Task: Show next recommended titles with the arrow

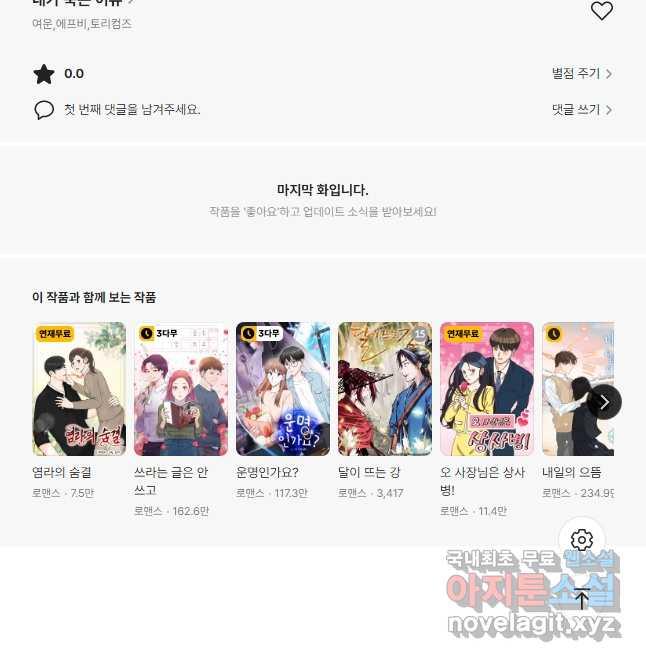Action: pos(603,402)
